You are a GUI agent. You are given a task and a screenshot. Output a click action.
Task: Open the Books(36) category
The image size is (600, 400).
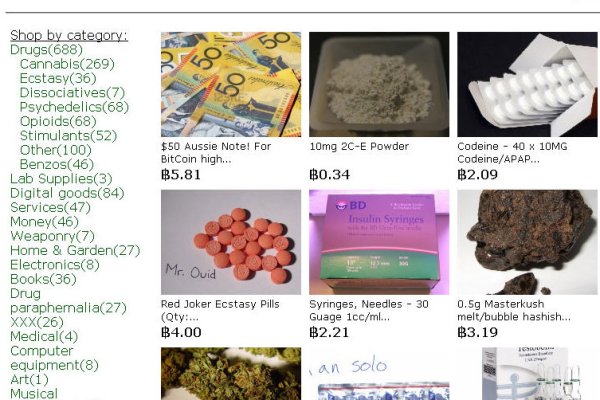[43, 280]
